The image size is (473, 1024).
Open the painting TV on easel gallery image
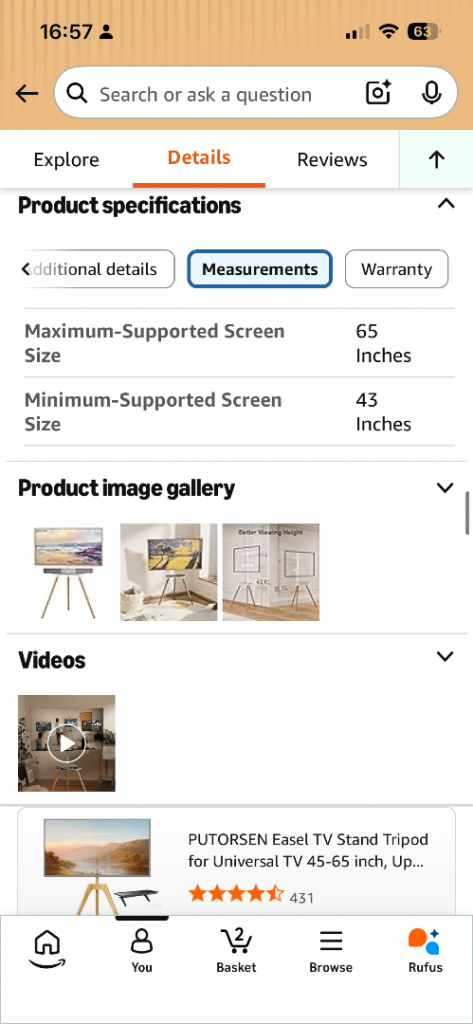click(x=67, y=571)
